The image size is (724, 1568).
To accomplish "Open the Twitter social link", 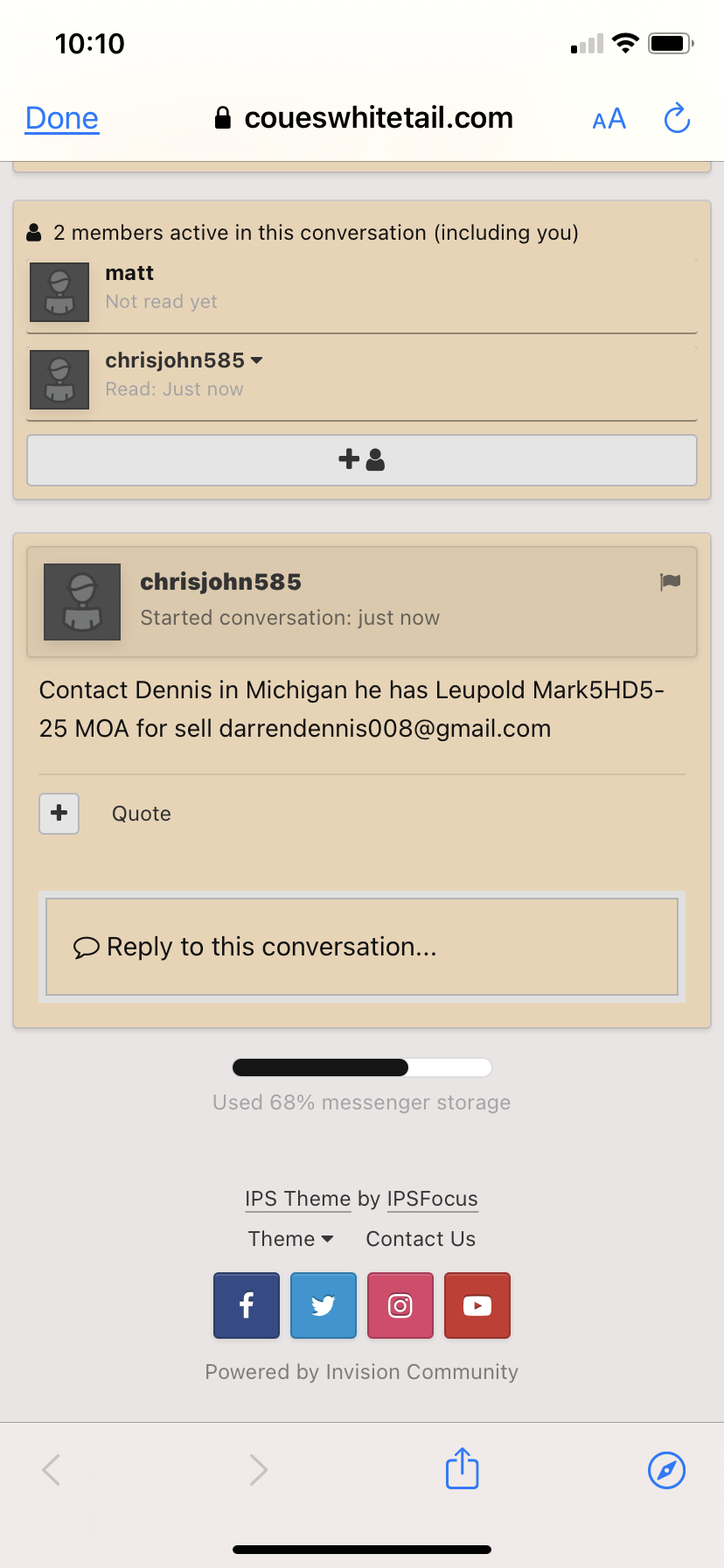I will [x=324, y=1305].
